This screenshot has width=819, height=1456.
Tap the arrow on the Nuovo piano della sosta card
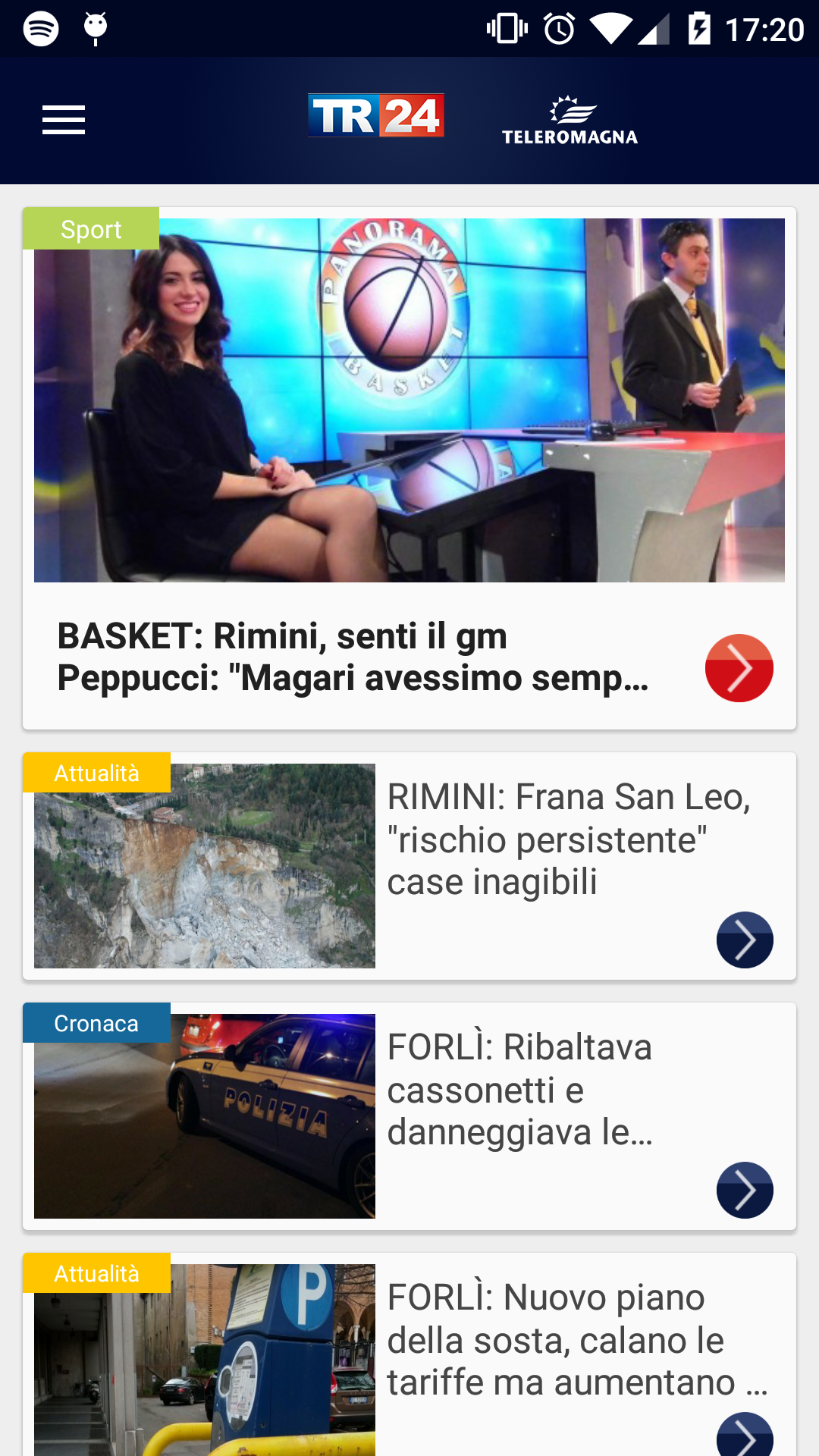745,1436
